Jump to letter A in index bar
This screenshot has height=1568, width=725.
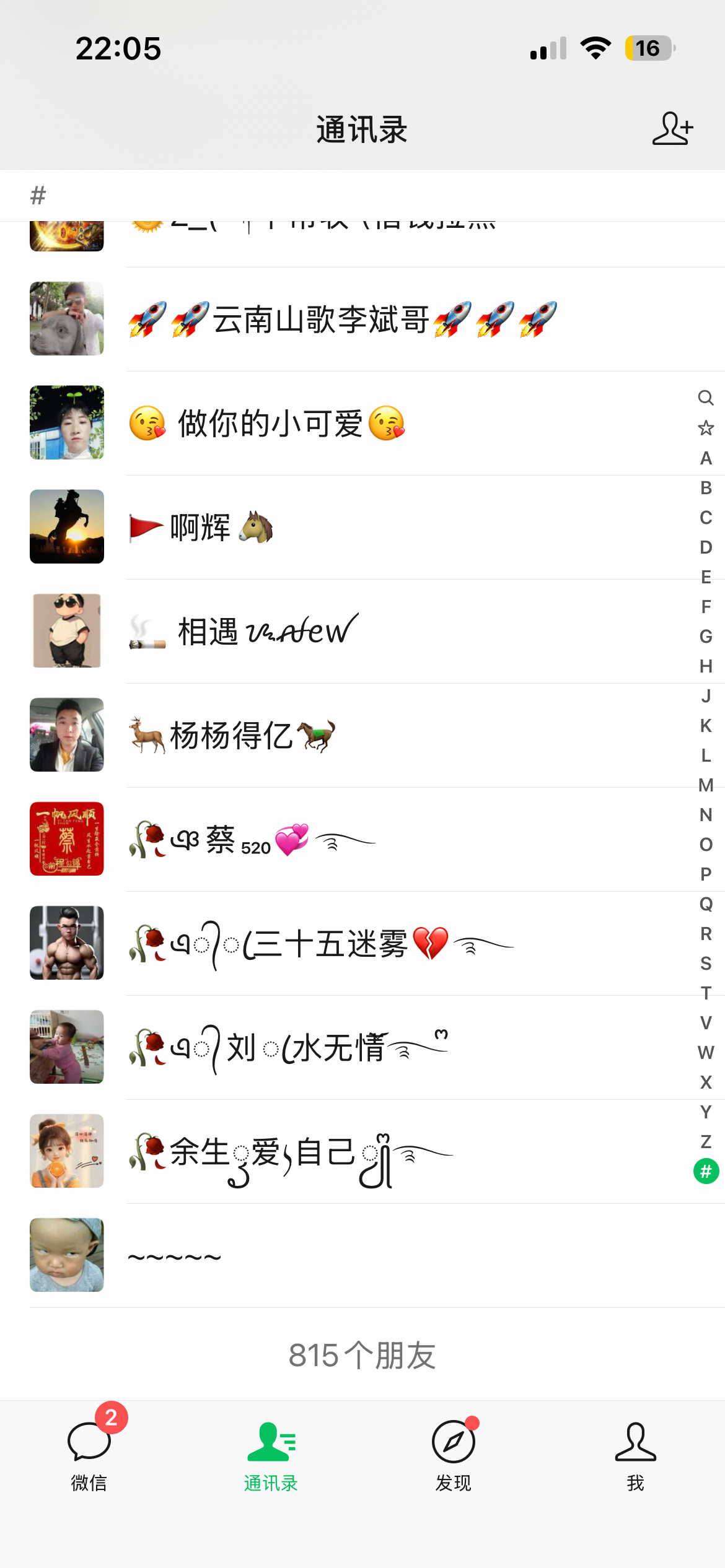(706, 458)
